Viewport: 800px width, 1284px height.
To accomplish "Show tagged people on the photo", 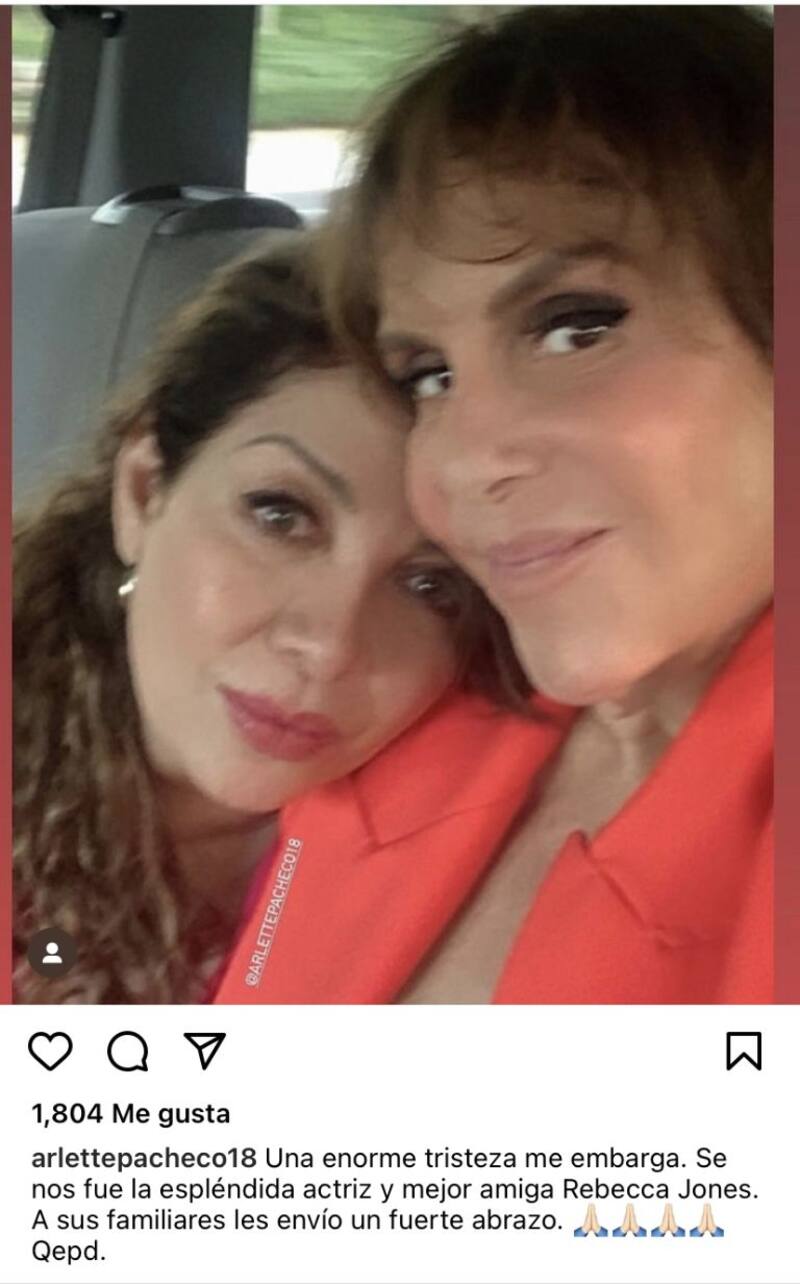I will (x=52, y=953).
